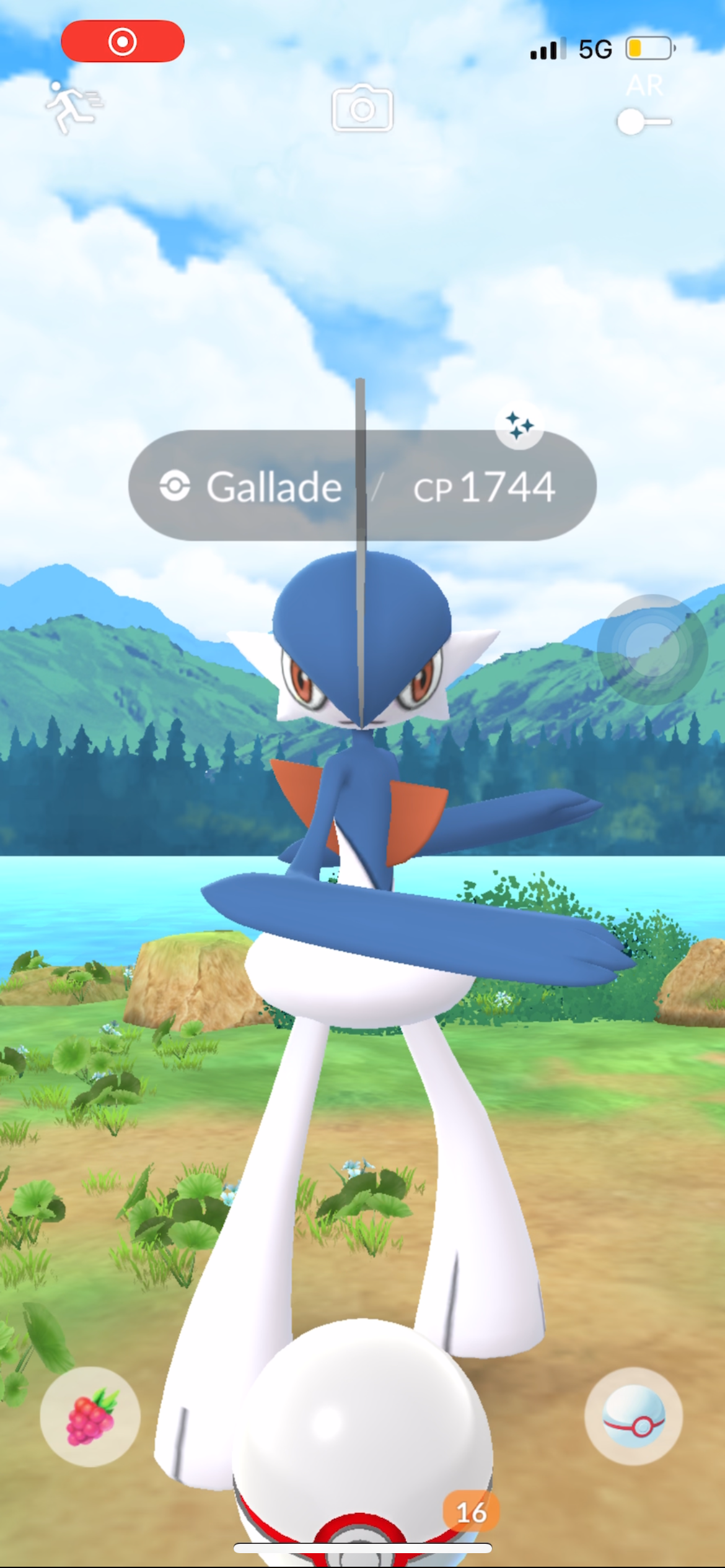
Task: Tap the red screen recording indicator
Action: 123,41
